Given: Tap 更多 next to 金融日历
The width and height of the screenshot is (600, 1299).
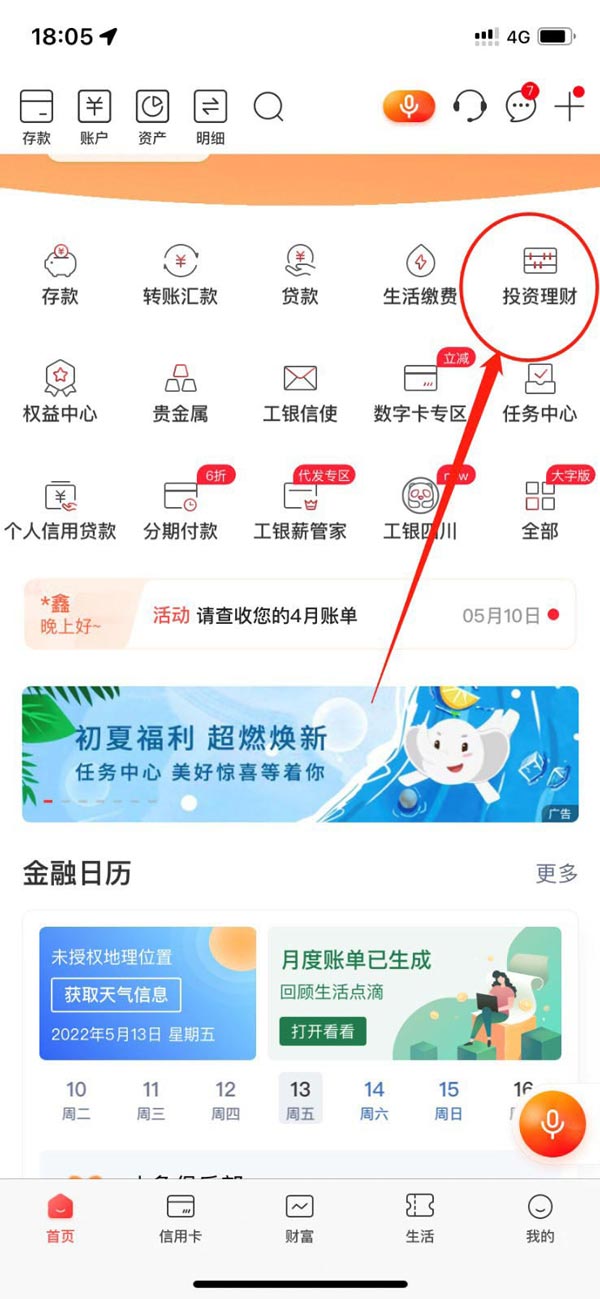Looking at the screenshot, I should coord(557,873).
